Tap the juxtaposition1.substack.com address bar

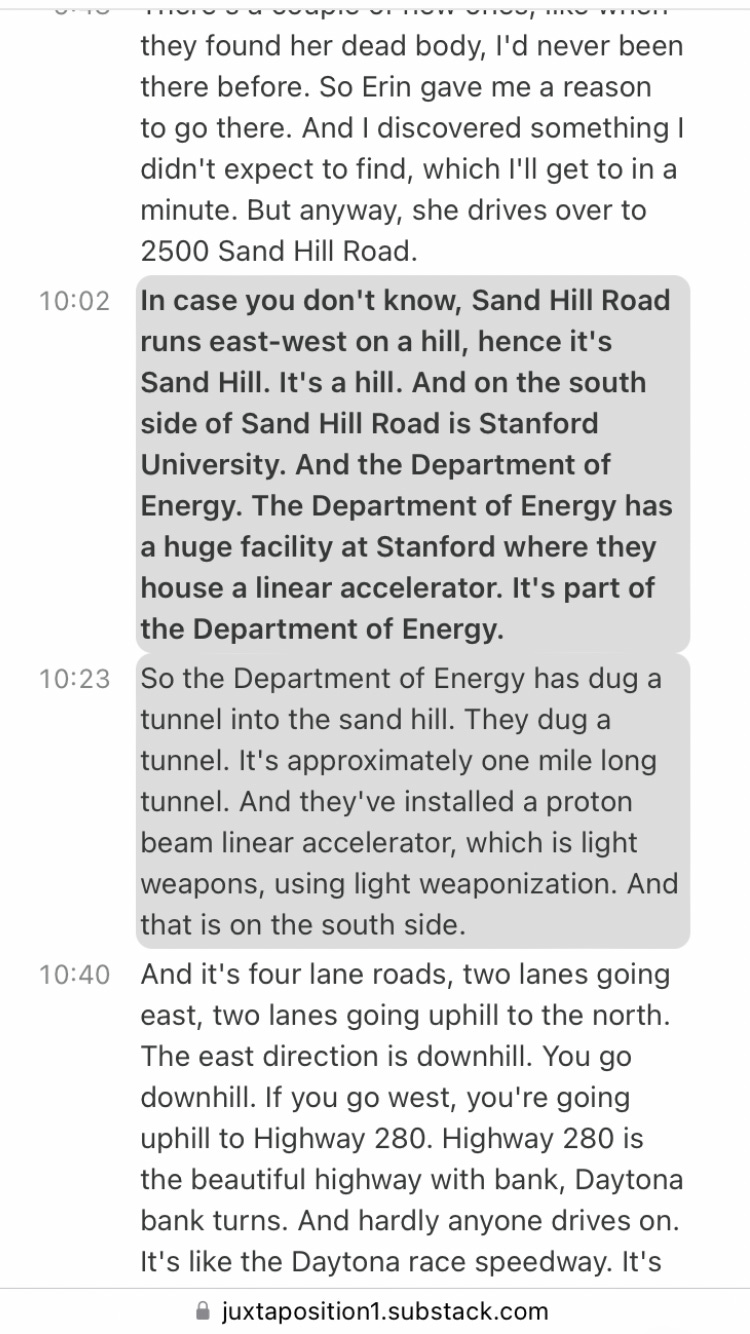[372, 1310]
